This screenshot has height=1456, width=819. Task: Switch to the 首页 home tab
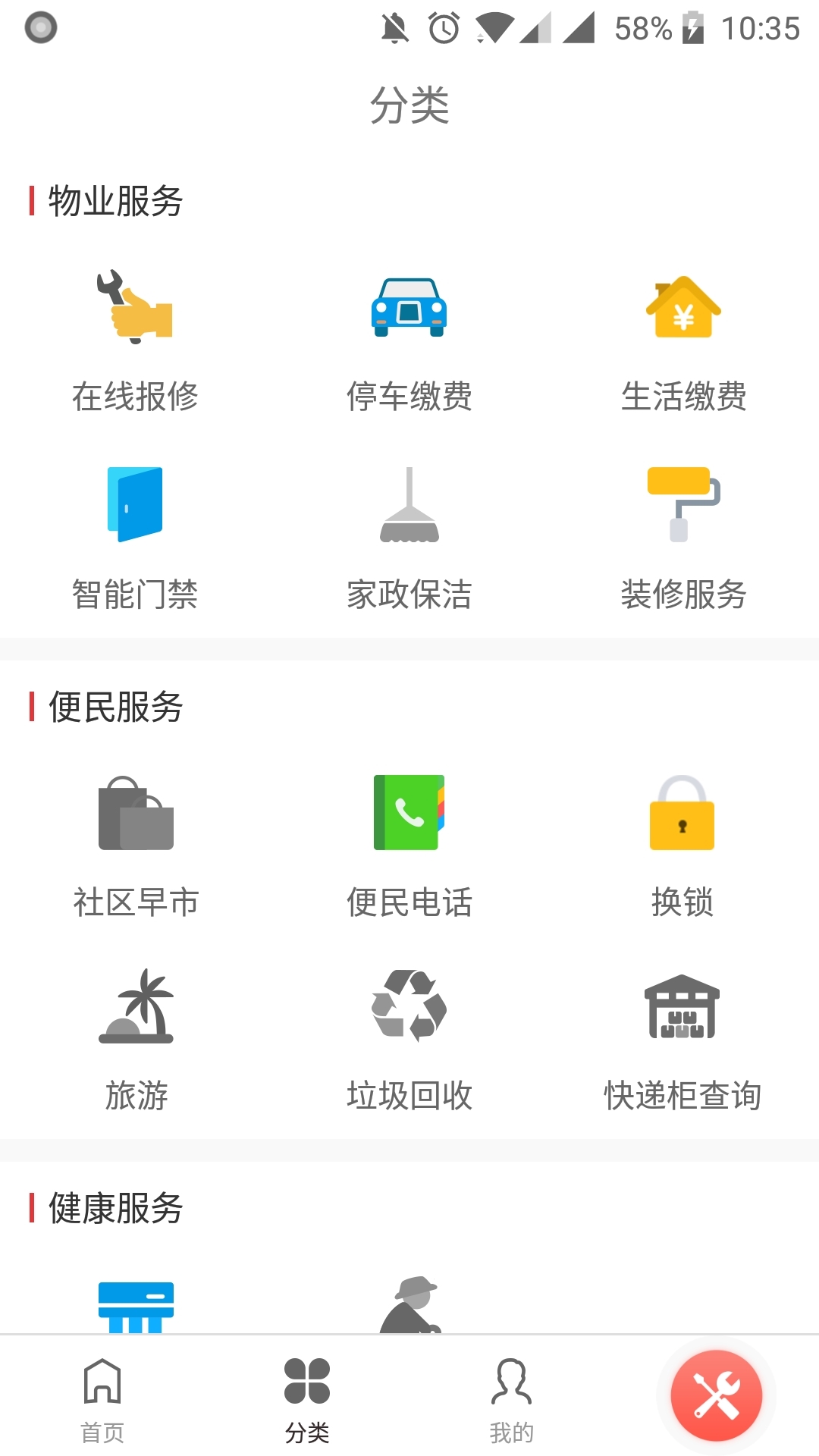coord(102,1399)
